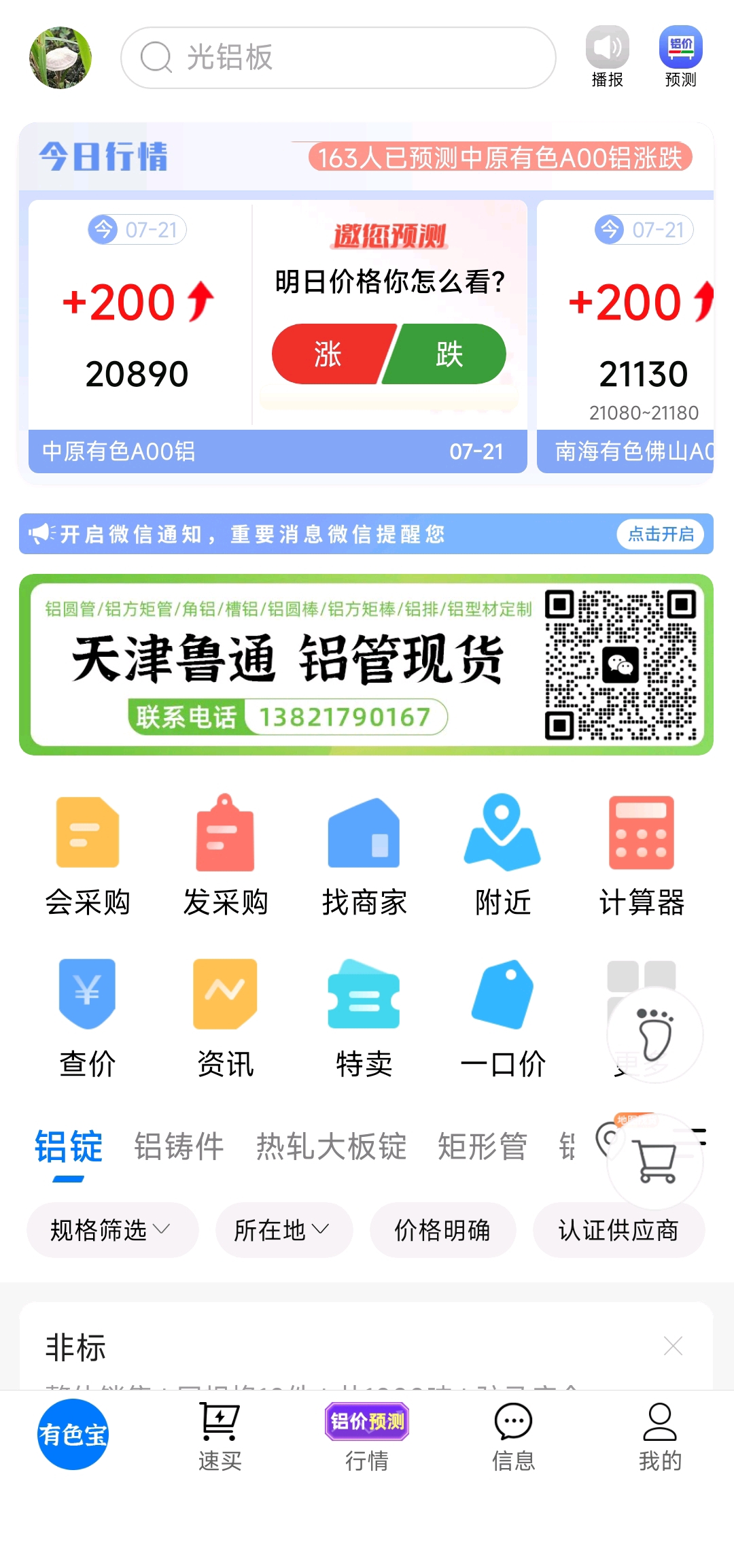Open the 预测 icon in the header
734x1568 pixels.
[680, 57]
